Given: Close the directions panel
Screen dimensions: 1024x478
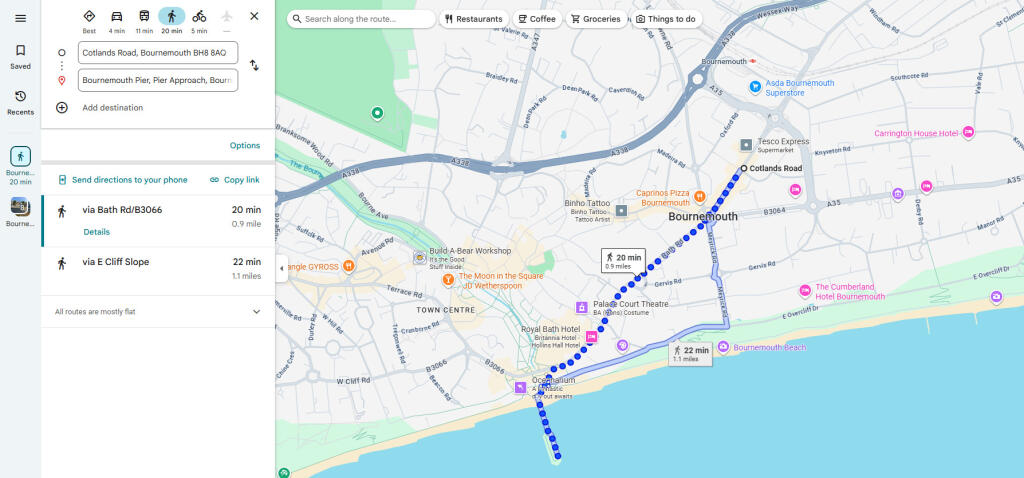Looking at the screenshot, I should 254,16.
